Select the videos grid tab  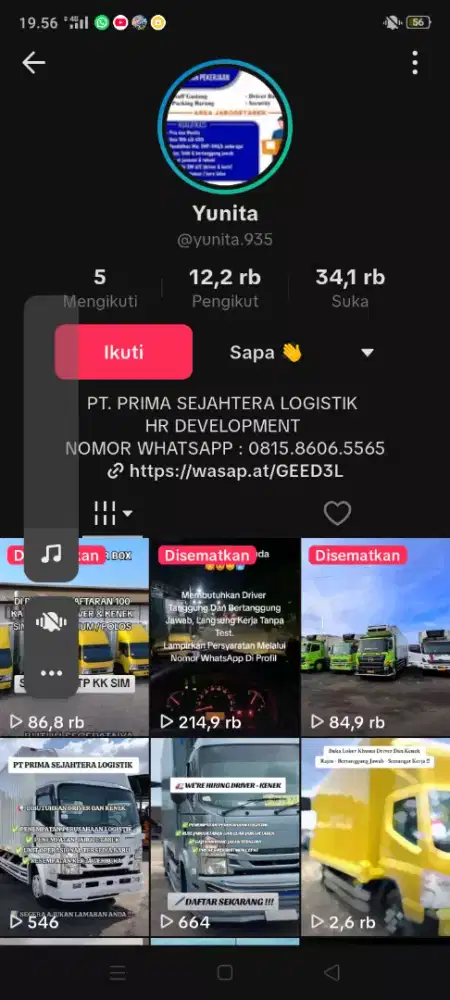[113, 513]
